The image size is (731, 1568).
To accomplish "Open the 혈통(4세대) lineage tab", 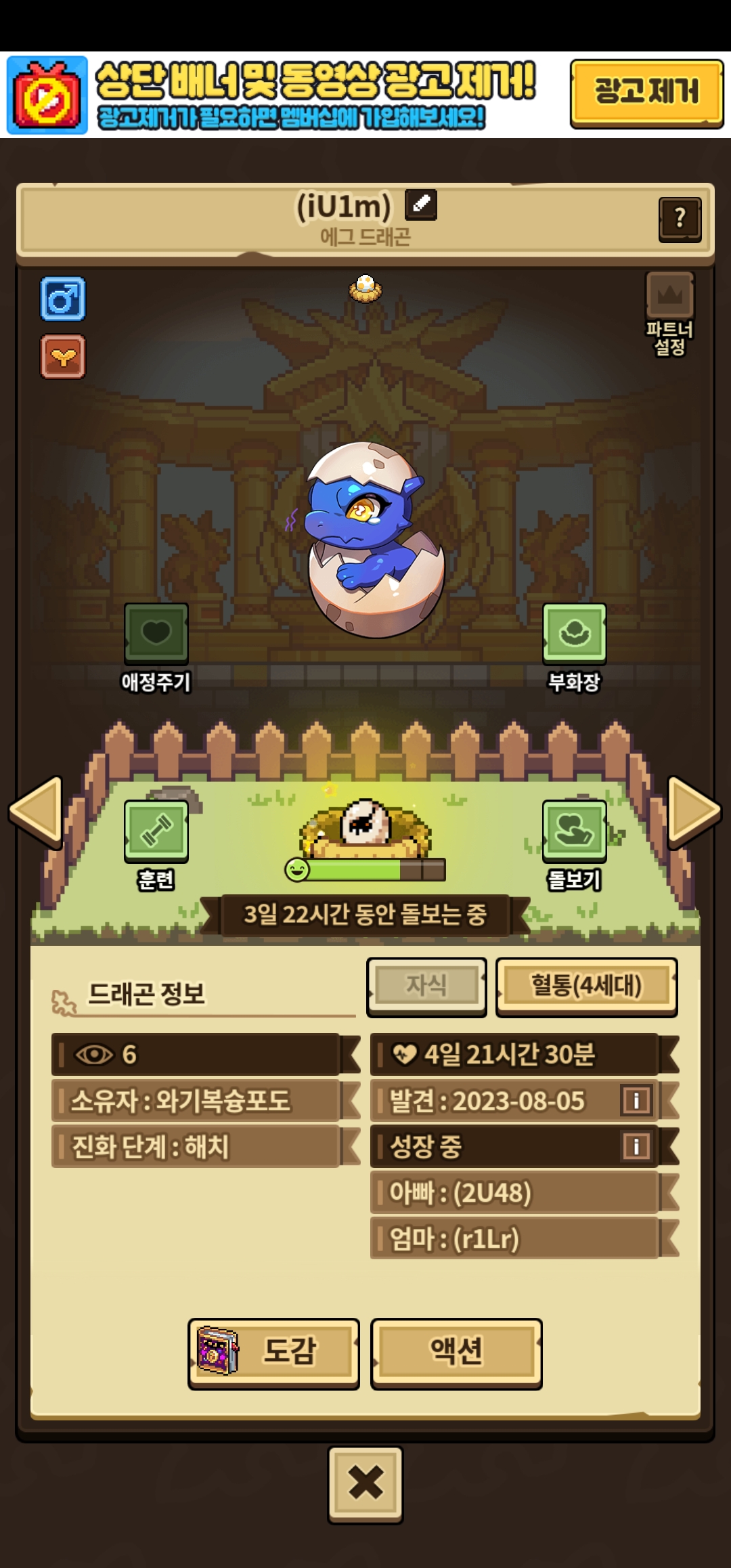I will 586,986.
